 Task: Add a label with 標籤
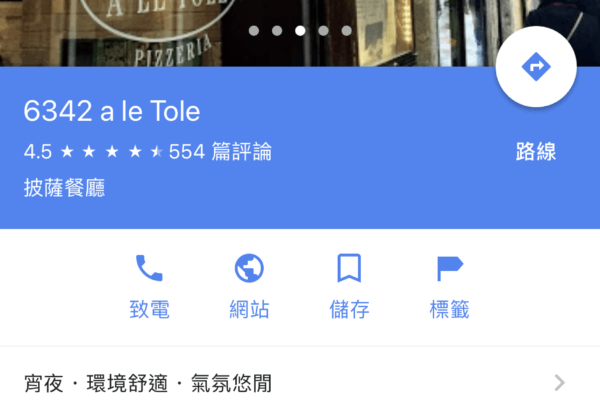tap(449, 286)
